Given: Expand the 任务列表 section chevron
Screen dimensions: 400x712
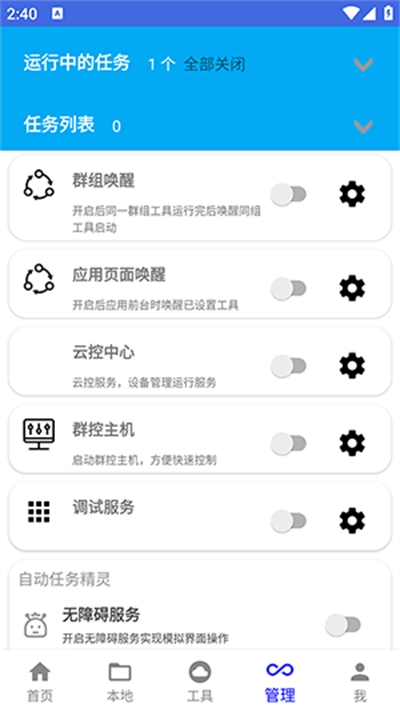Looking at the screenshot, I should click(x=363, y=126).
